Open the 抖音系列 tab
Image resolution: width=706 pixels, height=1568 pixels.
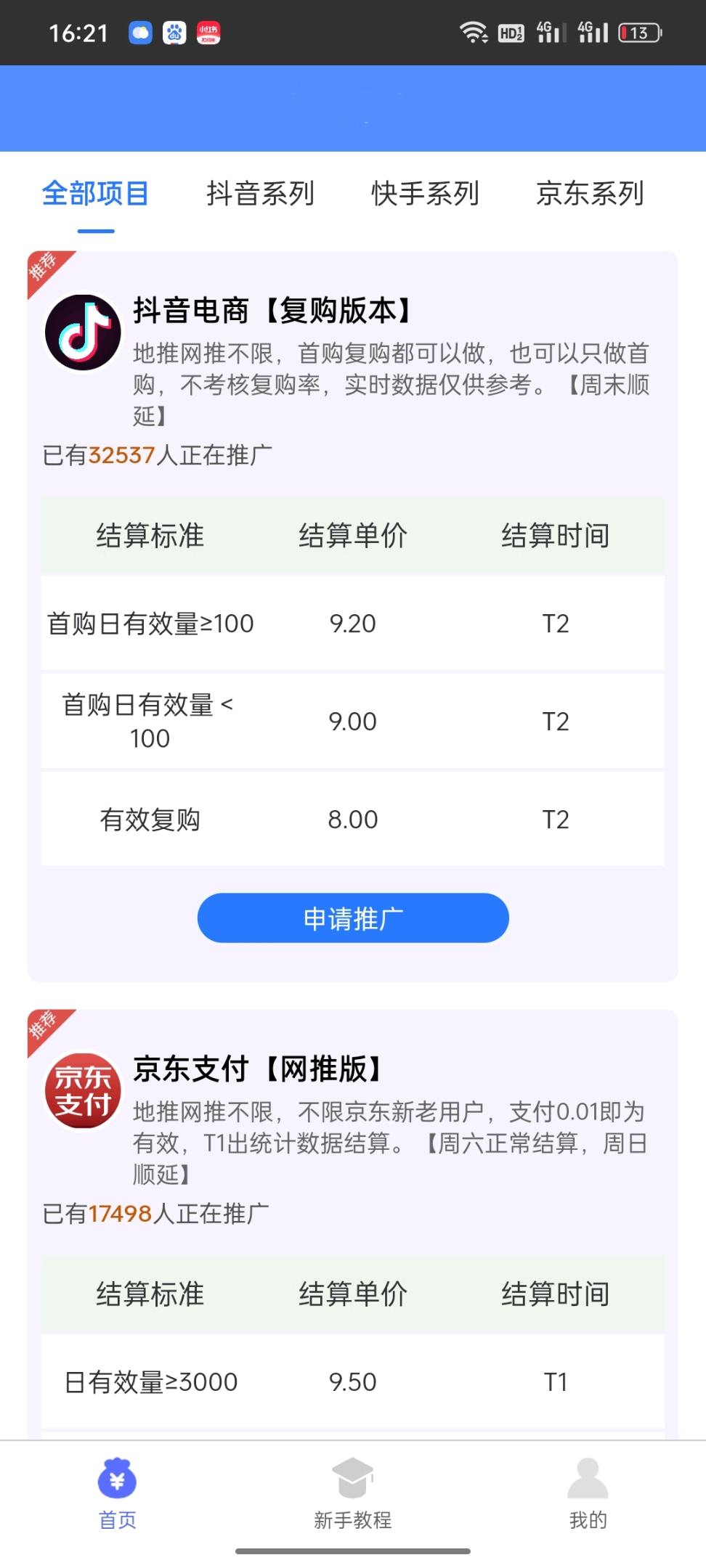pos(260,194)
